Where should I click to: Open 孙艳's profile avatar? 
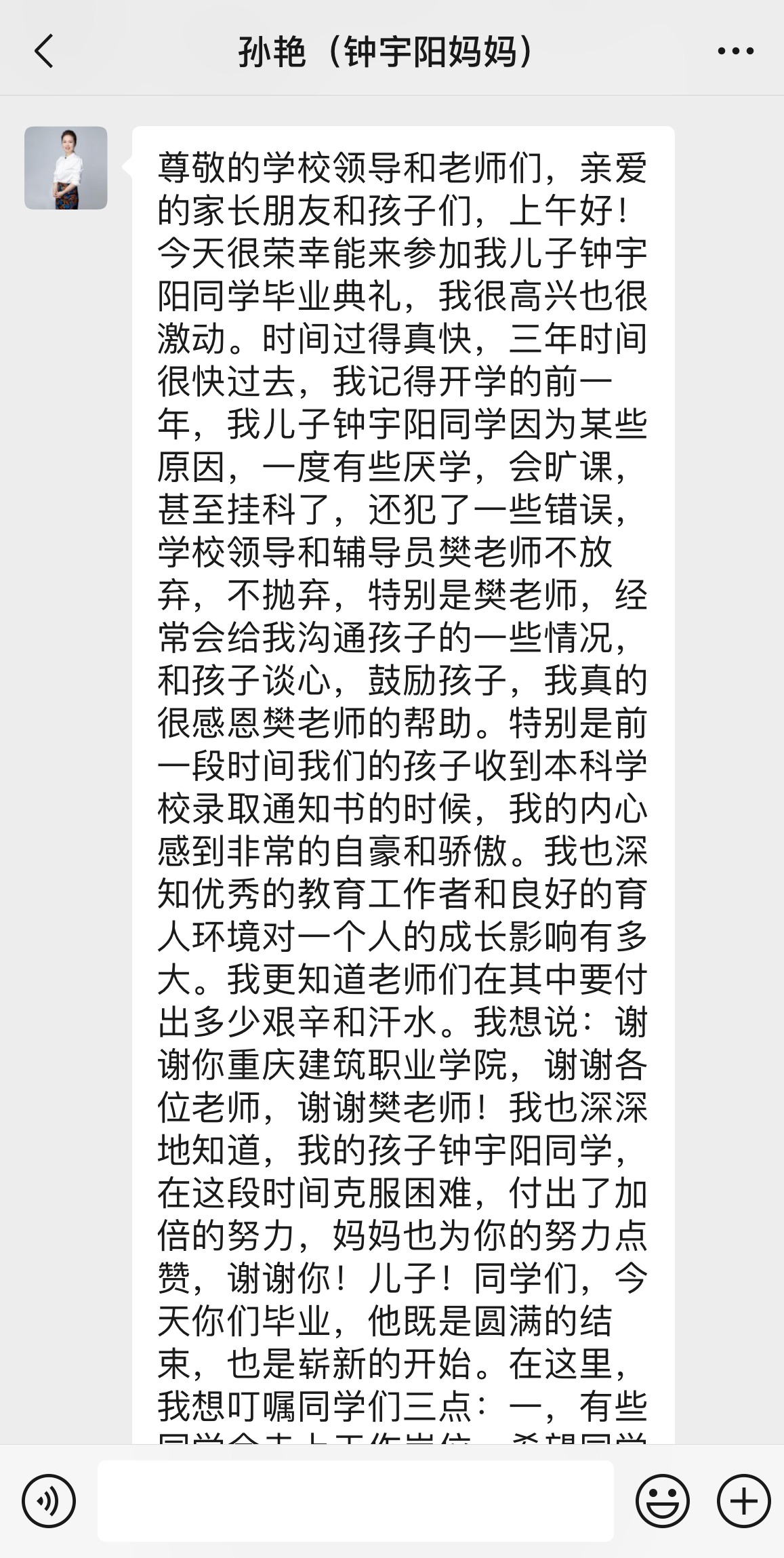(x=66, y=167)
